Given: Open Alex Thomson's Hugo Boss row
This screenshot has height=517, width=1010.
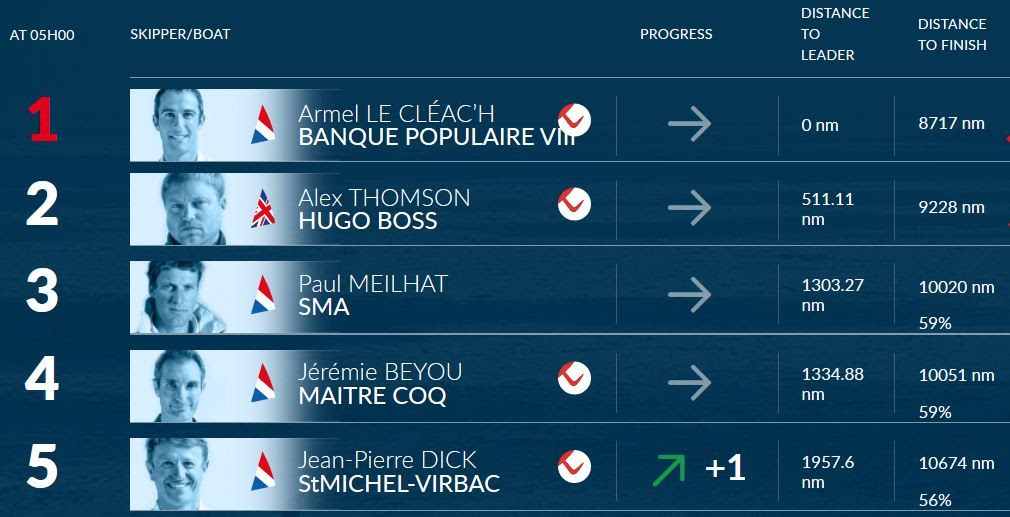Looking at the screenshot, I should (384, 209).
